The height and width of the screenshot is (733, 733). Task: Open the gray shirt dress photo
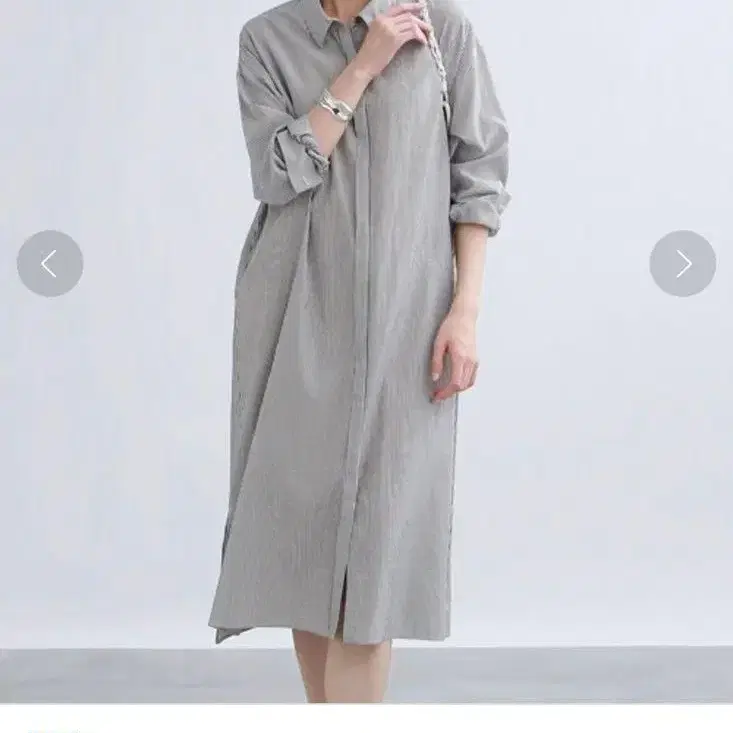366,351
